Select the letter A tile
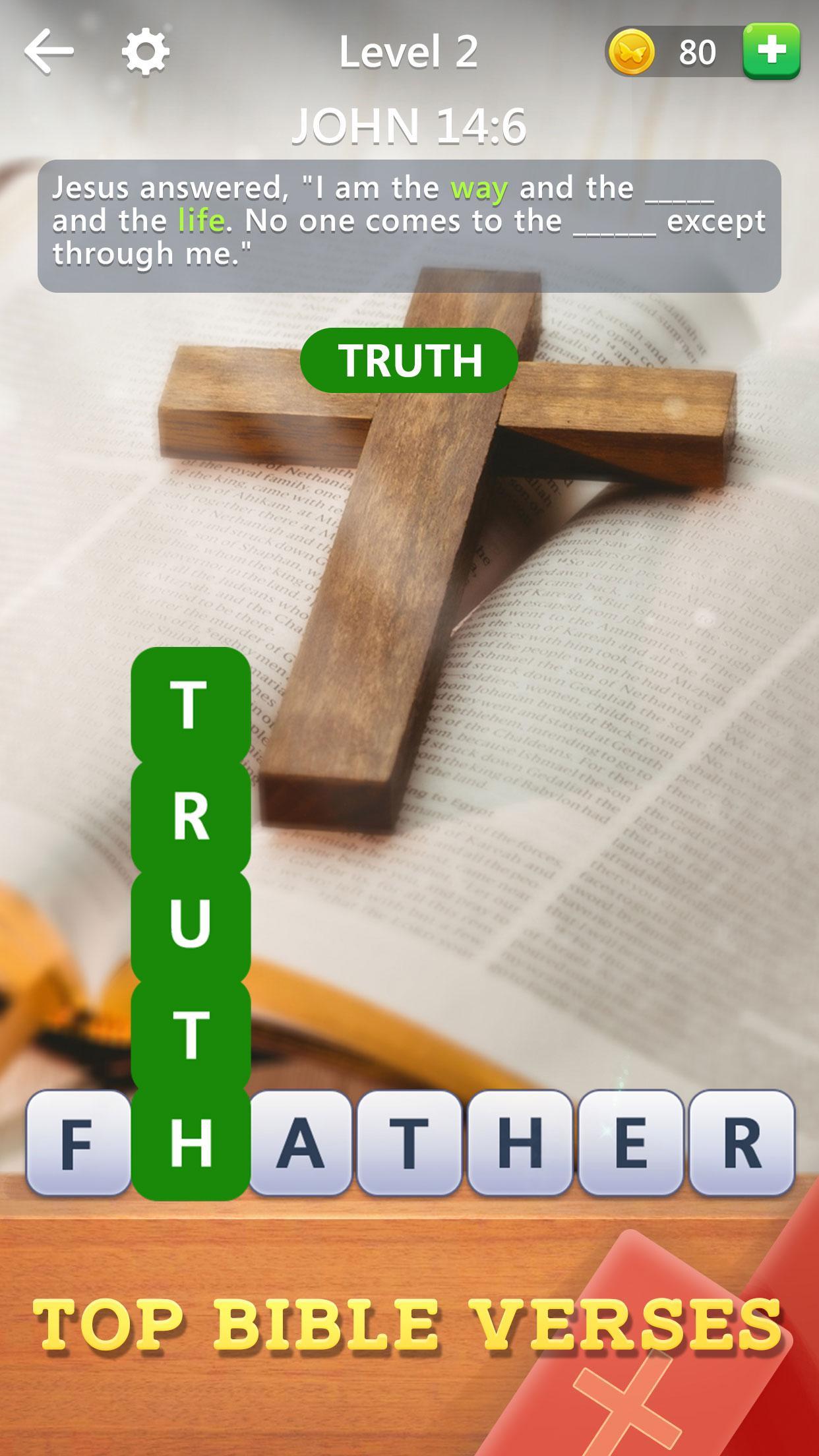Viewport: 819px width, 1456px height. tap(300, 1143)
